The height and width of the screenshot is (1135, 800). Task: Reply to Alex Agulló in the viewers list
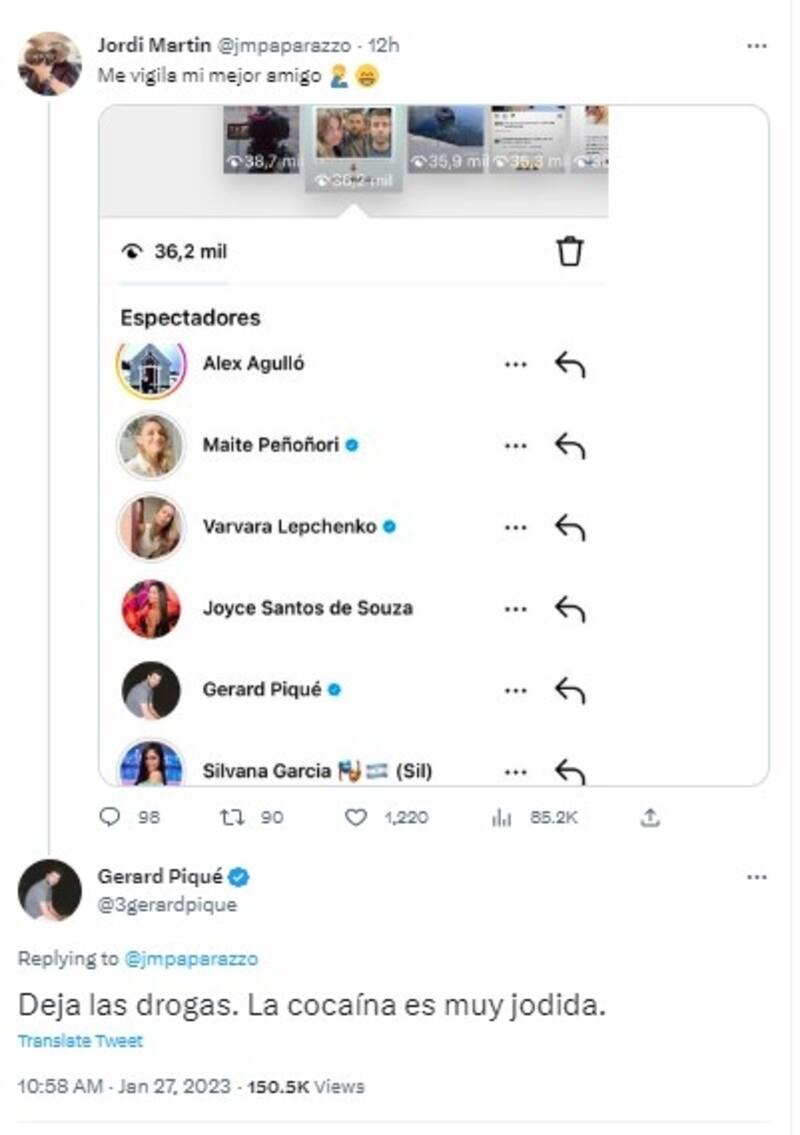570,363
